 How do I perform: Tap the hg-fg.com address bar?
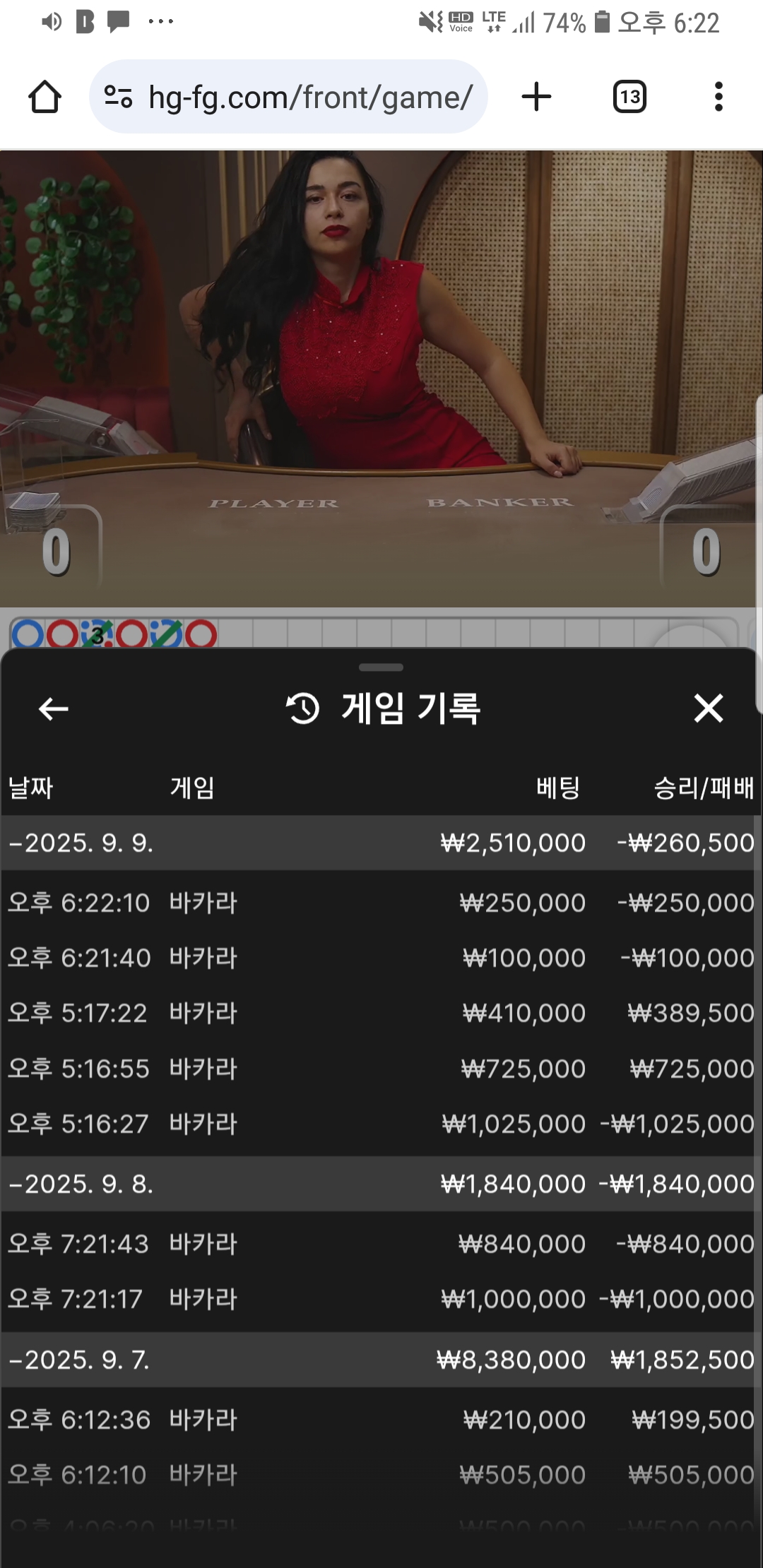[290, 97]
